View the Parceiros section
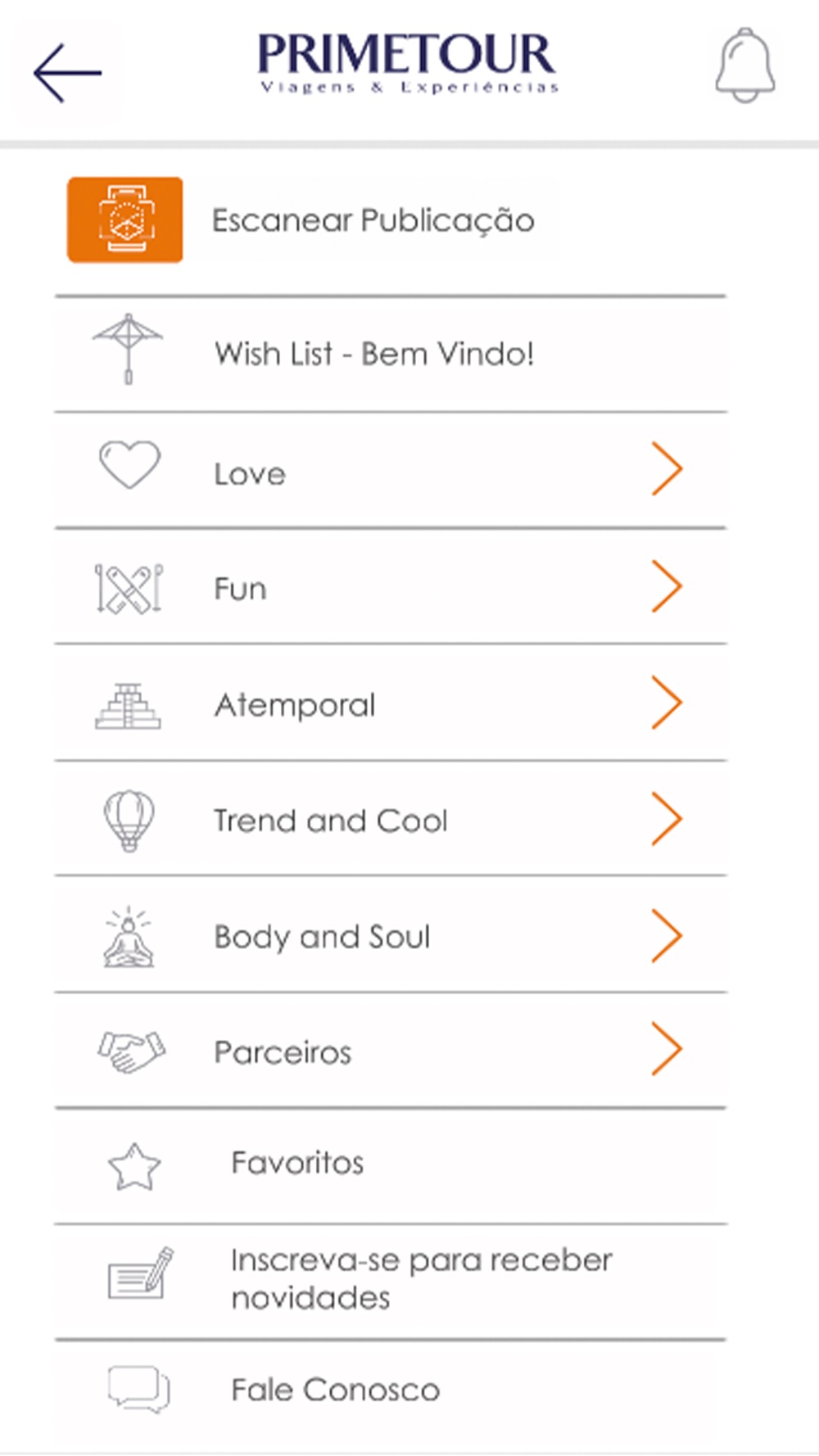 [390, 1051]
